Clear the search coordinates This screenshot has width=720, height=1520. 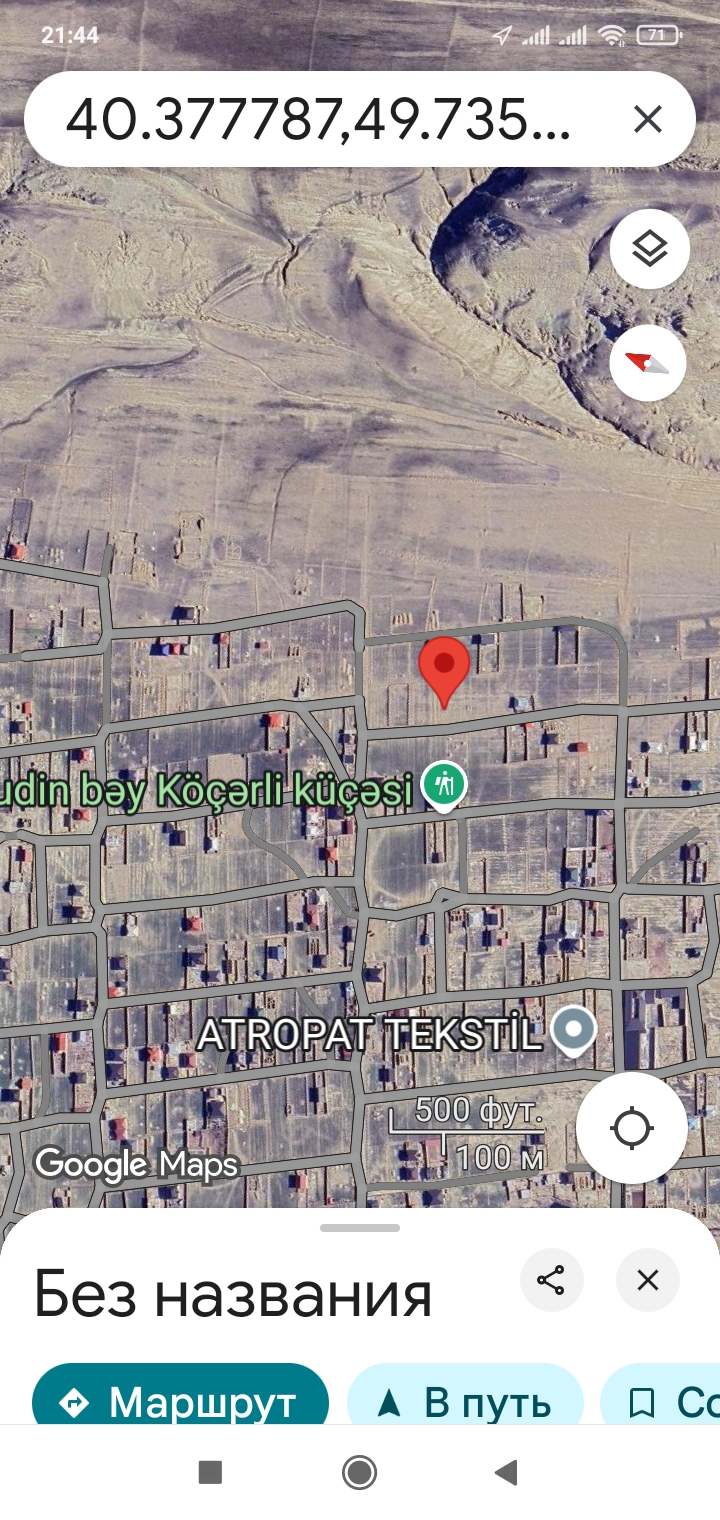(648, 120)
